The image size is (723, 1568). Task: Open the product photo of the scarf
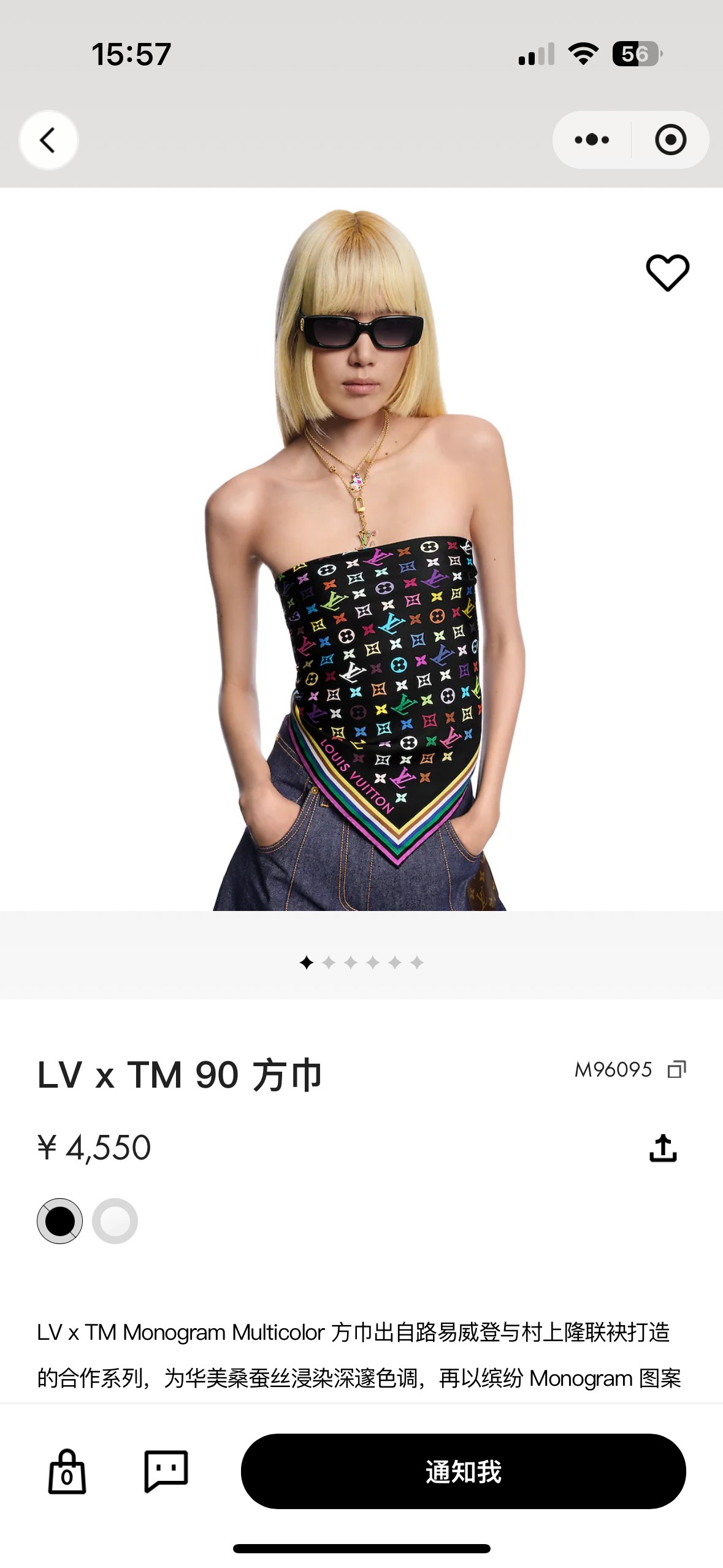pyautogui.click(x=362, y=552)
